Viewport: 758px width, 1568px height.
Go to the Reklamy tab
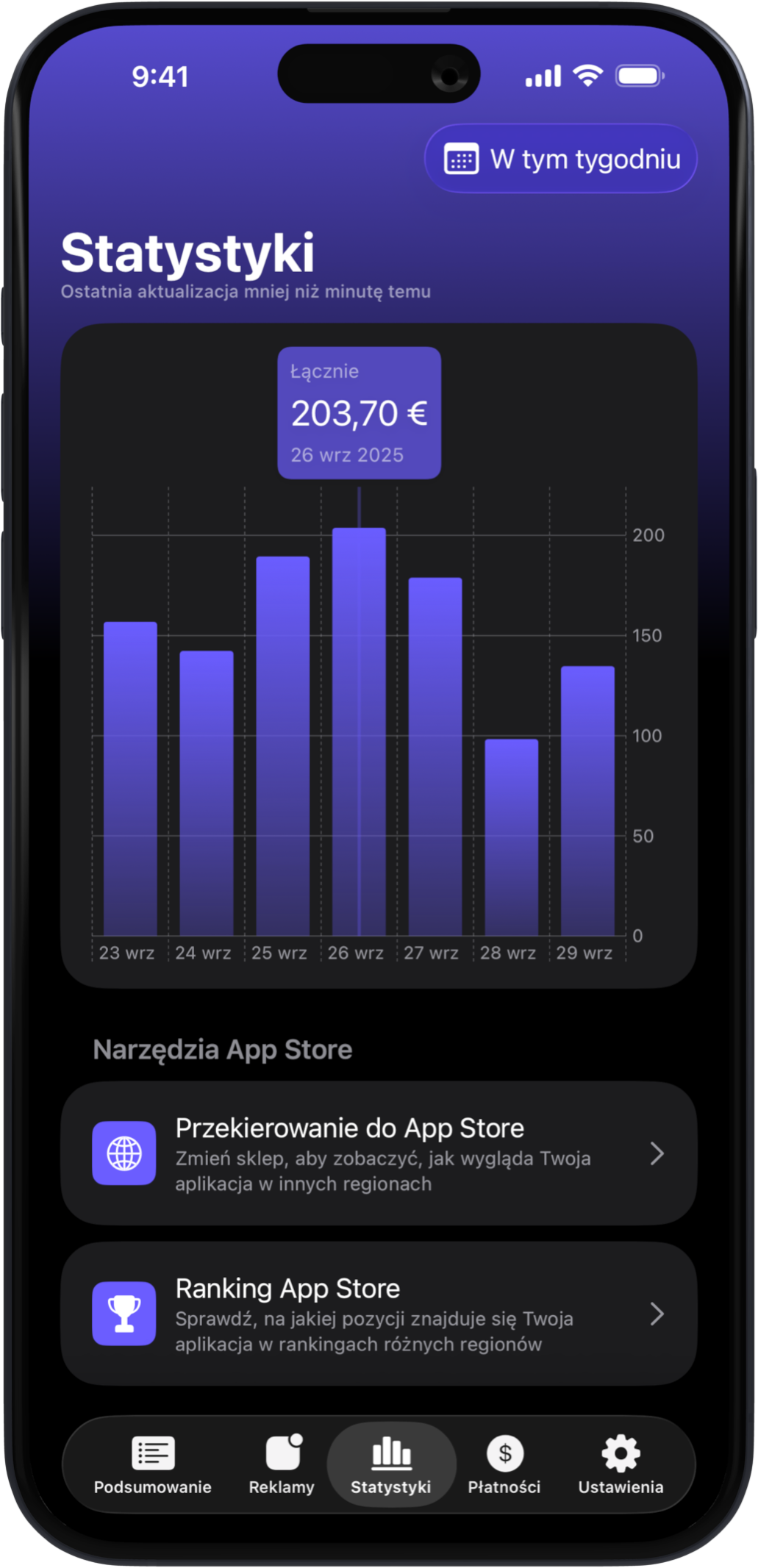[x=282, y=1465]
